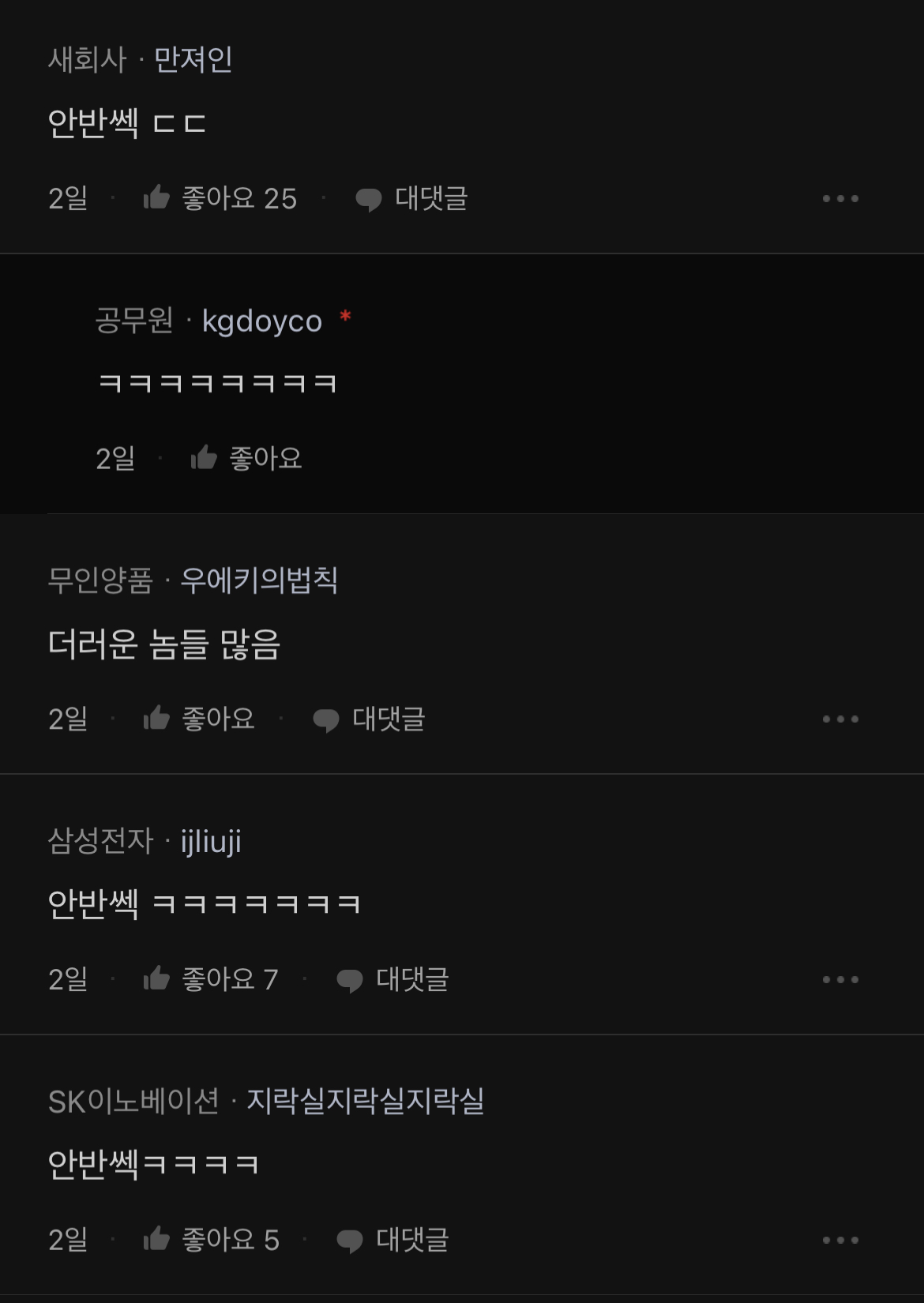Like ijliuji's comment with 7 likes
Screen dimensions: 924x1303
click(x=210, y=979)
